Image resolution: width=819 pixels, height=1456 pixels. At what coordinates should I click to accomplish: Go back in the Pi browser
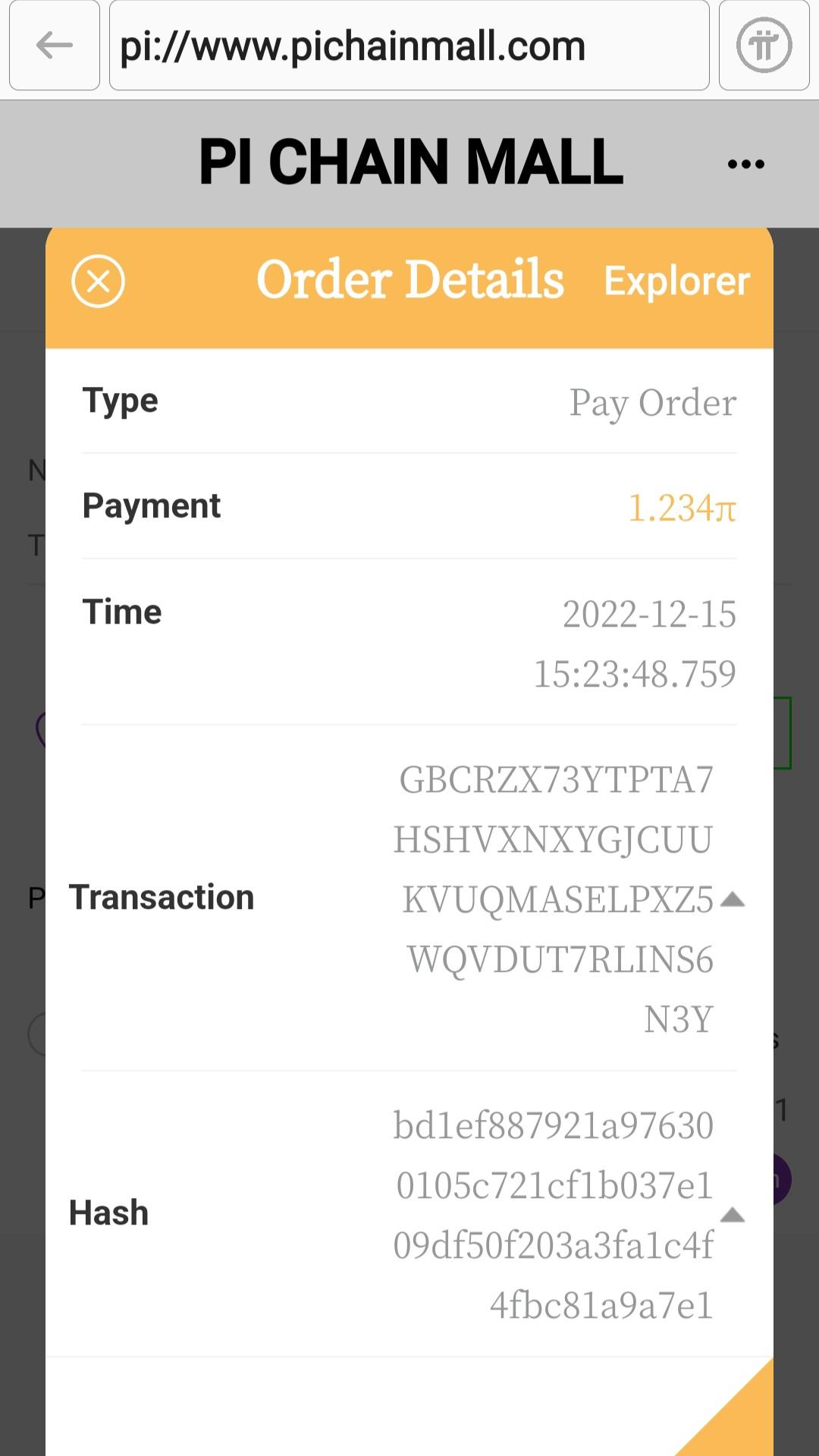(x=55, y=46)
